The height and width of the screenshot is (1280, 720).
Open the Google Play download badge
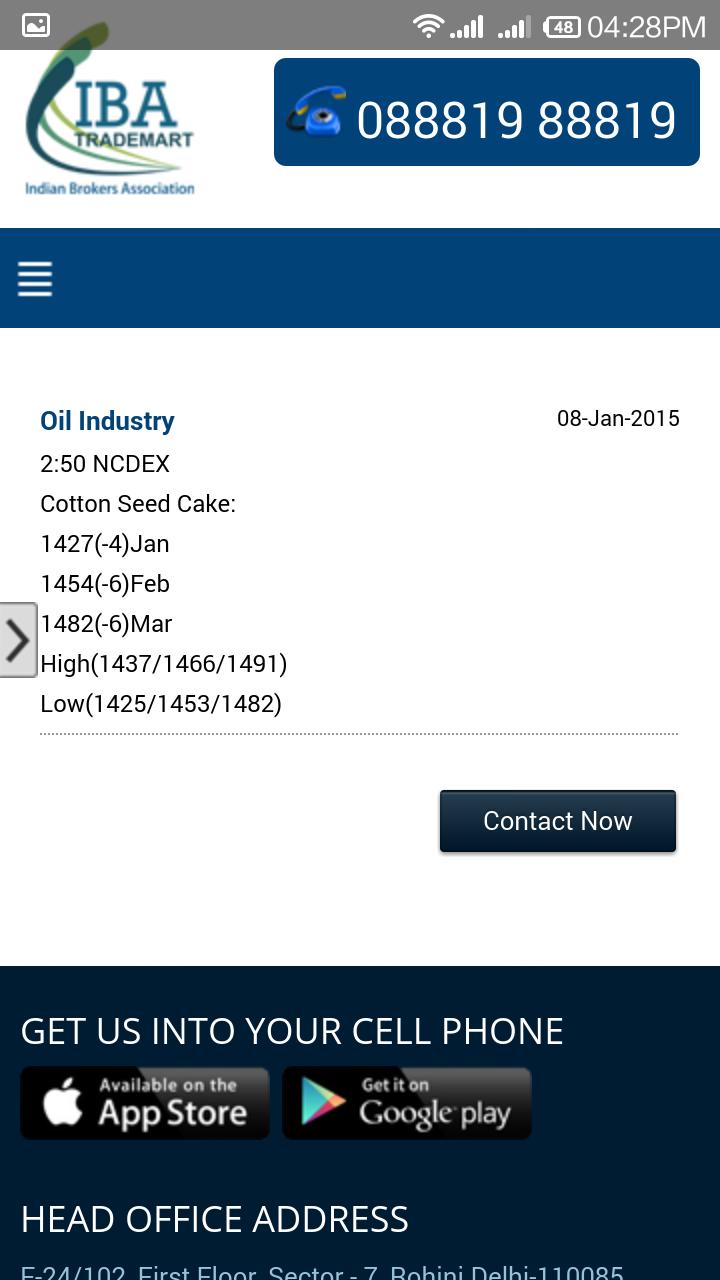[407, 1103]
